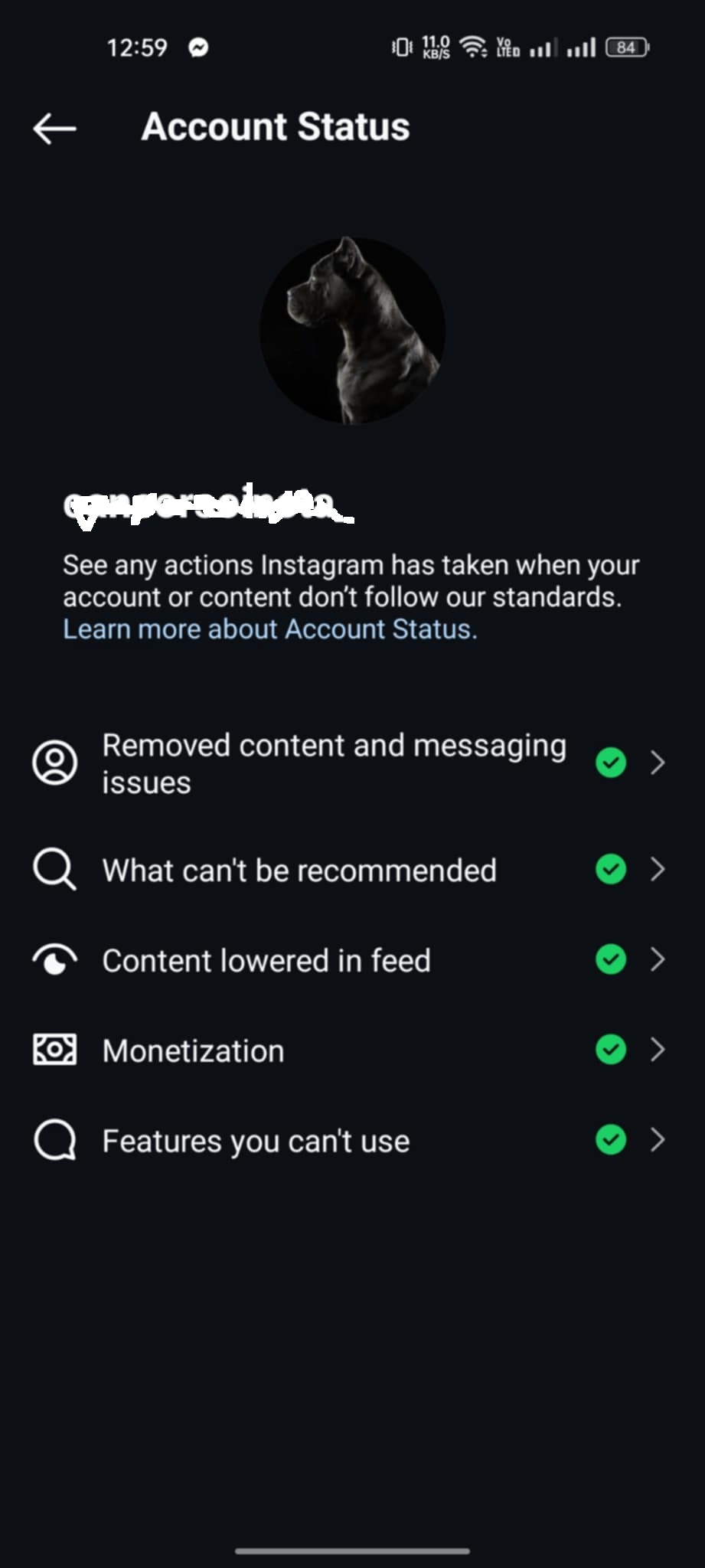Check Monetization status

pyautogui.click(x=352, y=1050)
